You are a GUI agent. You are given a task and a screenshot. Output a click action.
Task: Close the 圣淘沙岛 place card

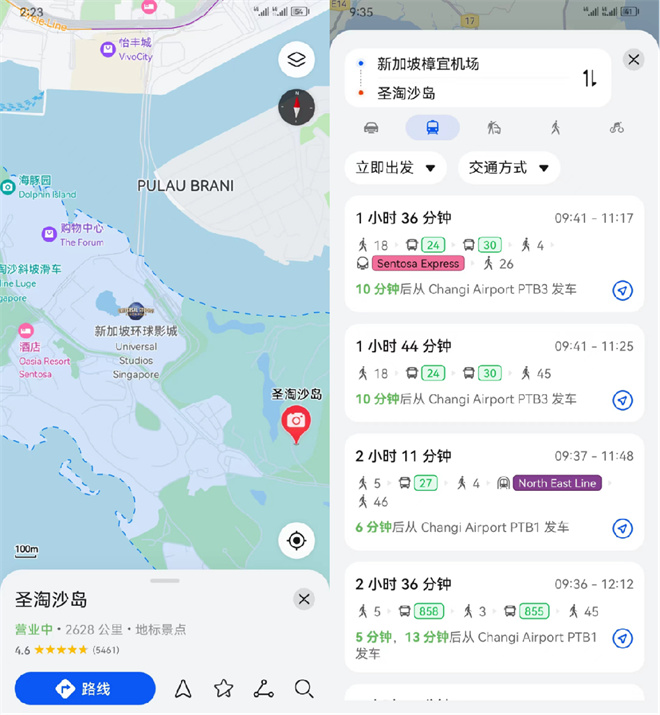click(304, 599)
